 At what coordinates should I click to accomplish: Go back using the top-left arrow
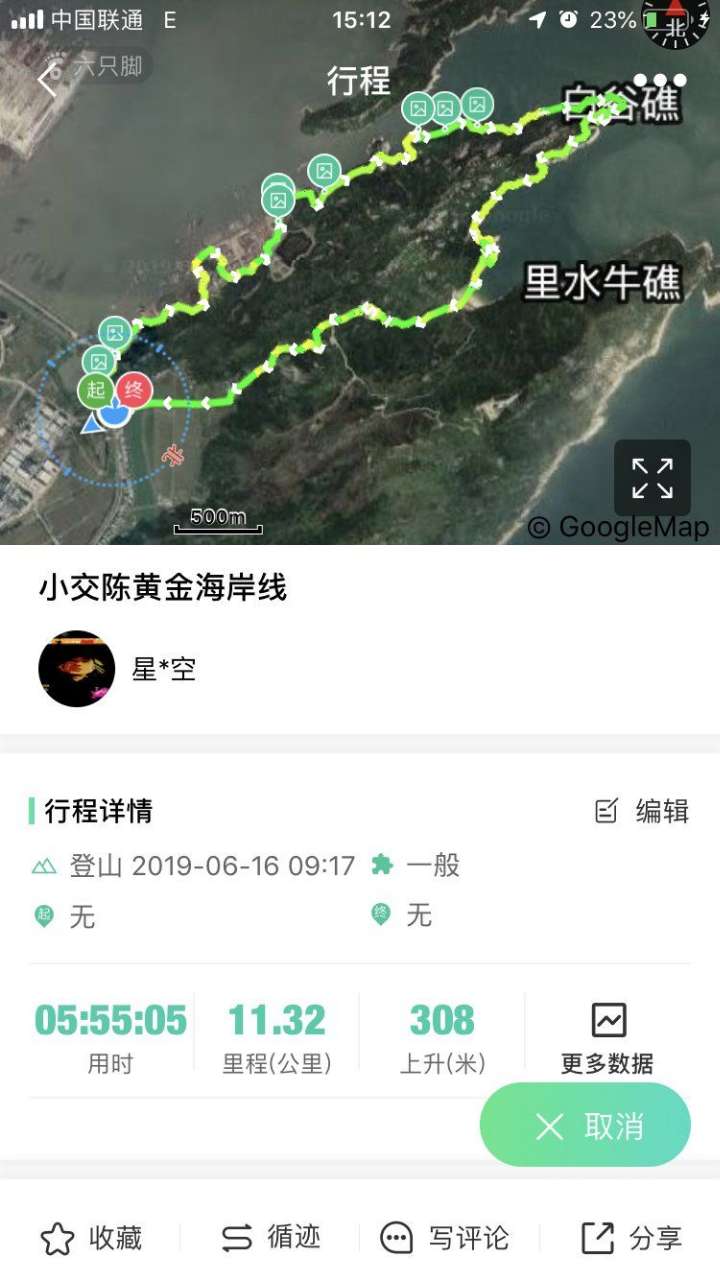(47, 80)
